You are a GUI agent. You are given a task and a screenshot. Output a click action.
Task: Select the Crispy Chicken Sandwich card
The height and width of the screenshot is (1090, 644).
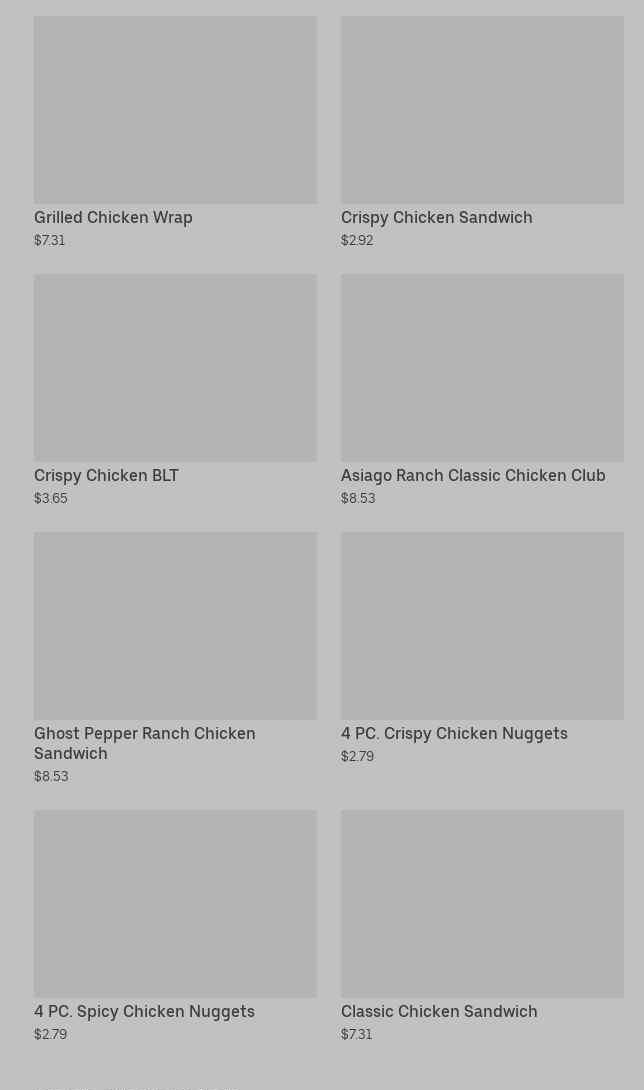pyautogui.click(x=482, y=132)
